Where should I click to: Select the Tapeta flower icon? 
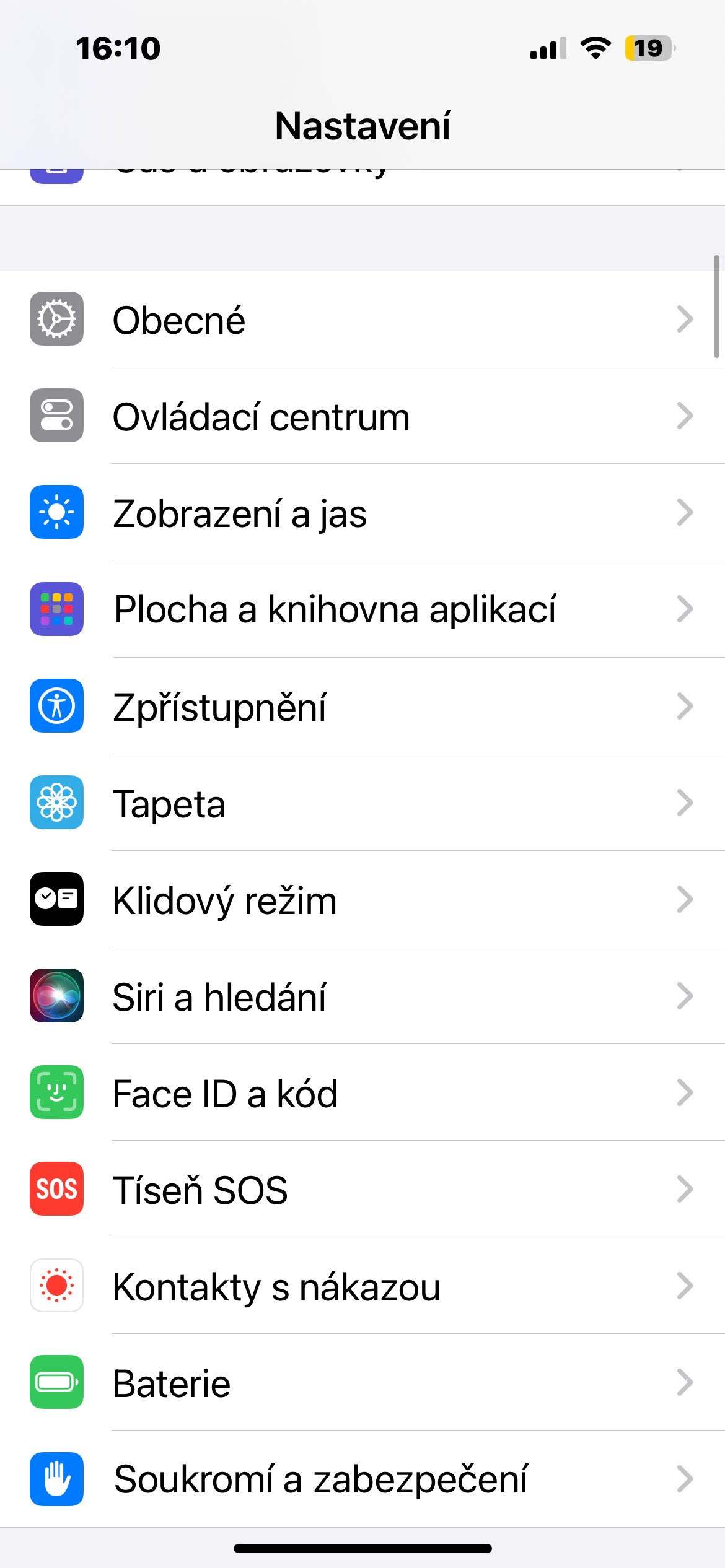click(x=56, y=803)
